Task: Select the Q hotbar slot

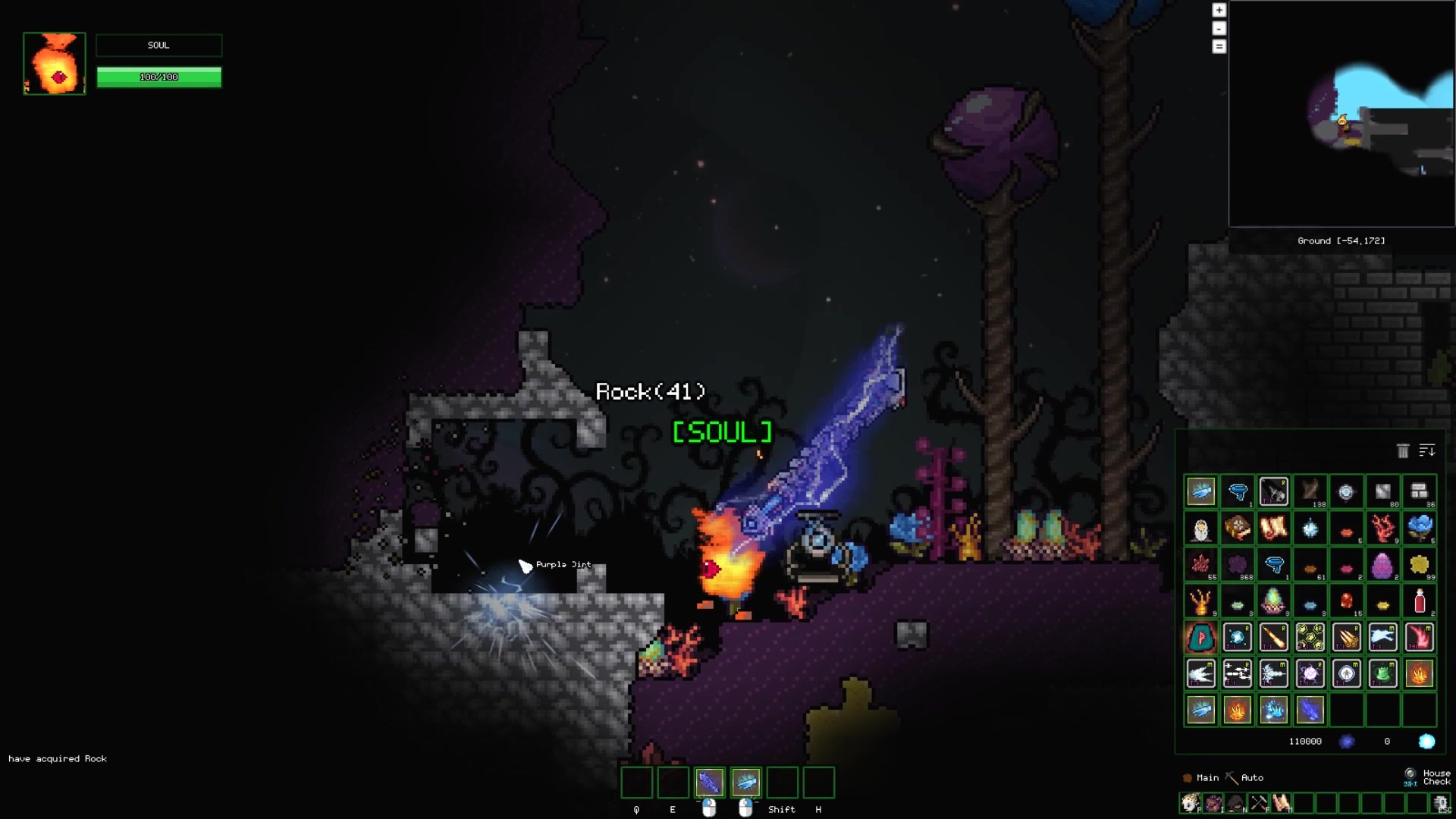Action: [x=636, y=783]
